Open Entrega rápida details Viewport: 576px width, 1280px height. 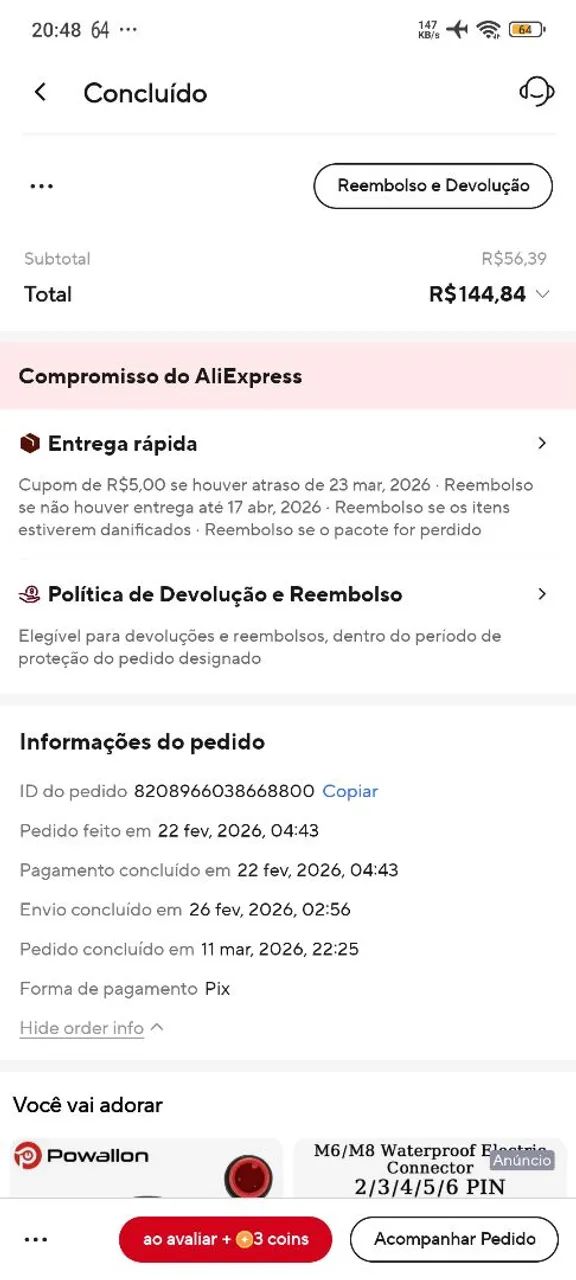pyautogui.click(x=288, y=444)
